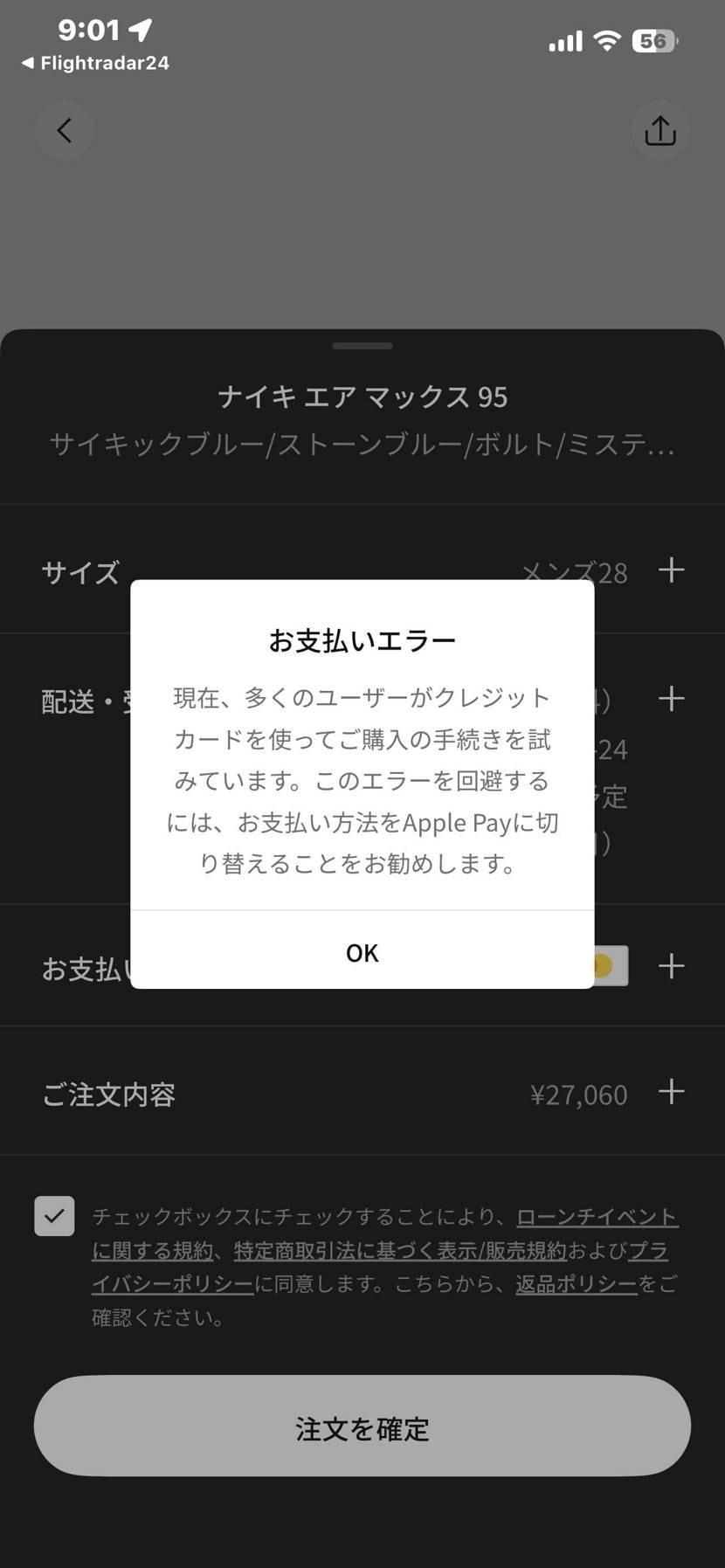Open the プライバシーポリシー link

coord(173,1284)
